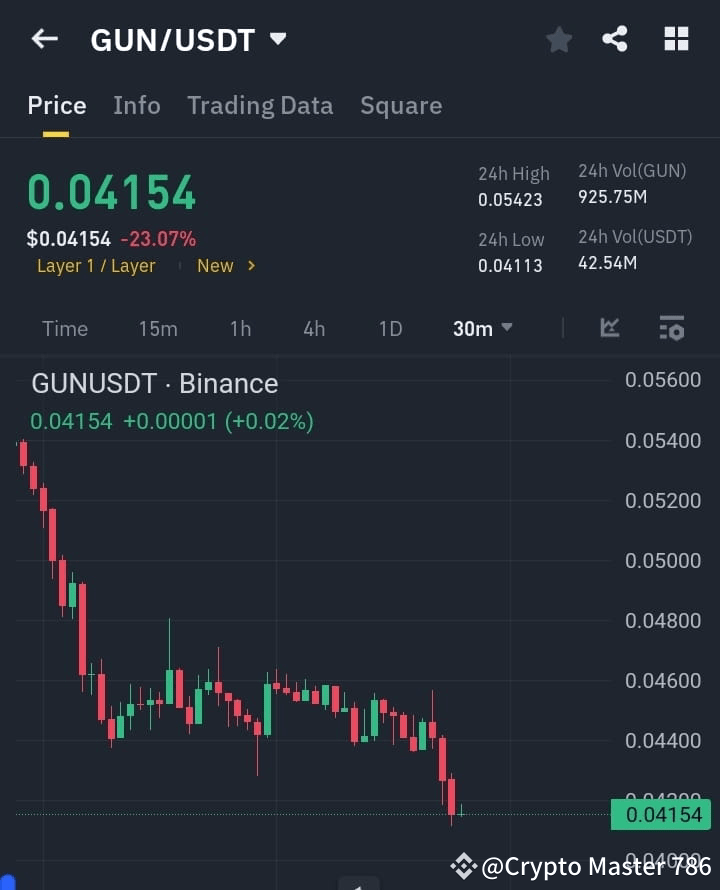Select the 1D candle interval

point(390,327)
